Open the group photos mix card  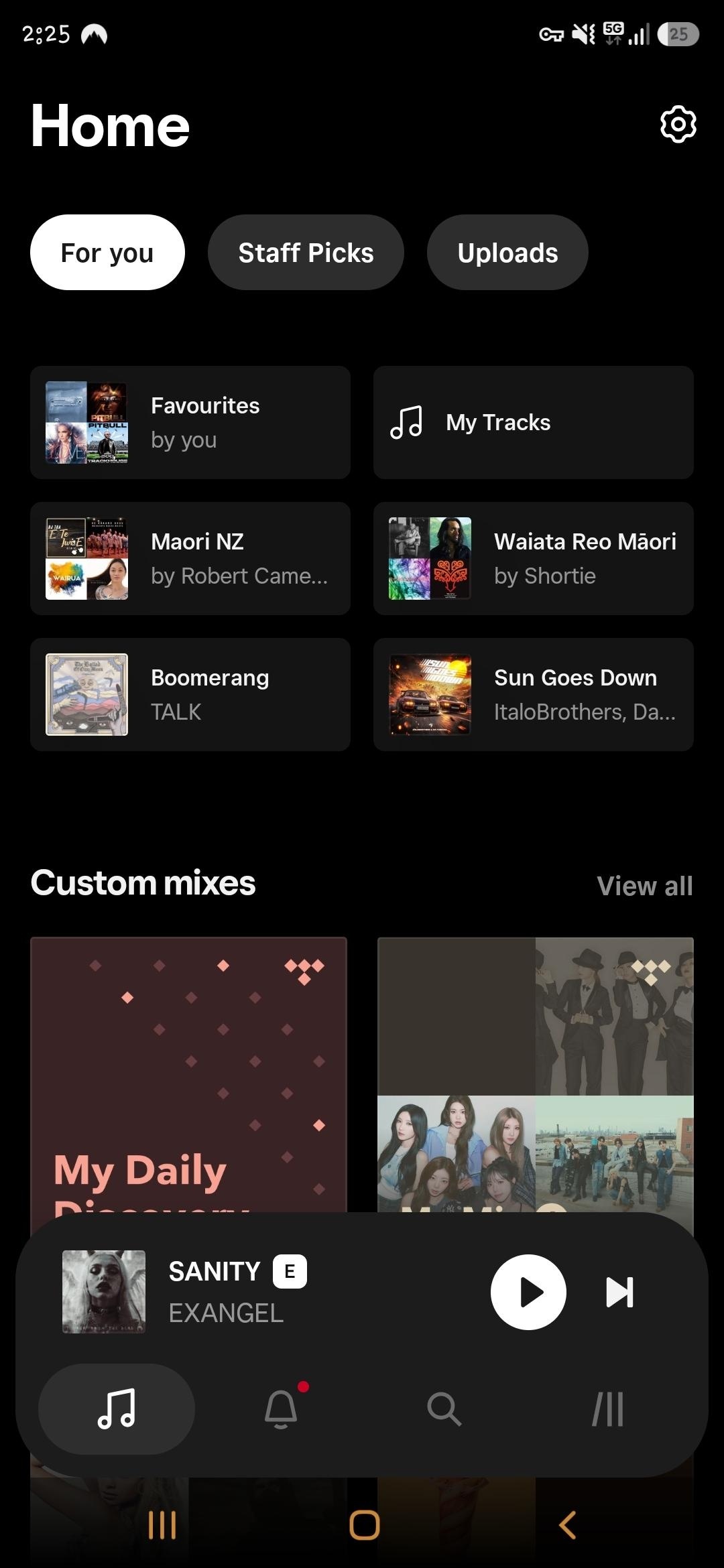pos(536,1075)
